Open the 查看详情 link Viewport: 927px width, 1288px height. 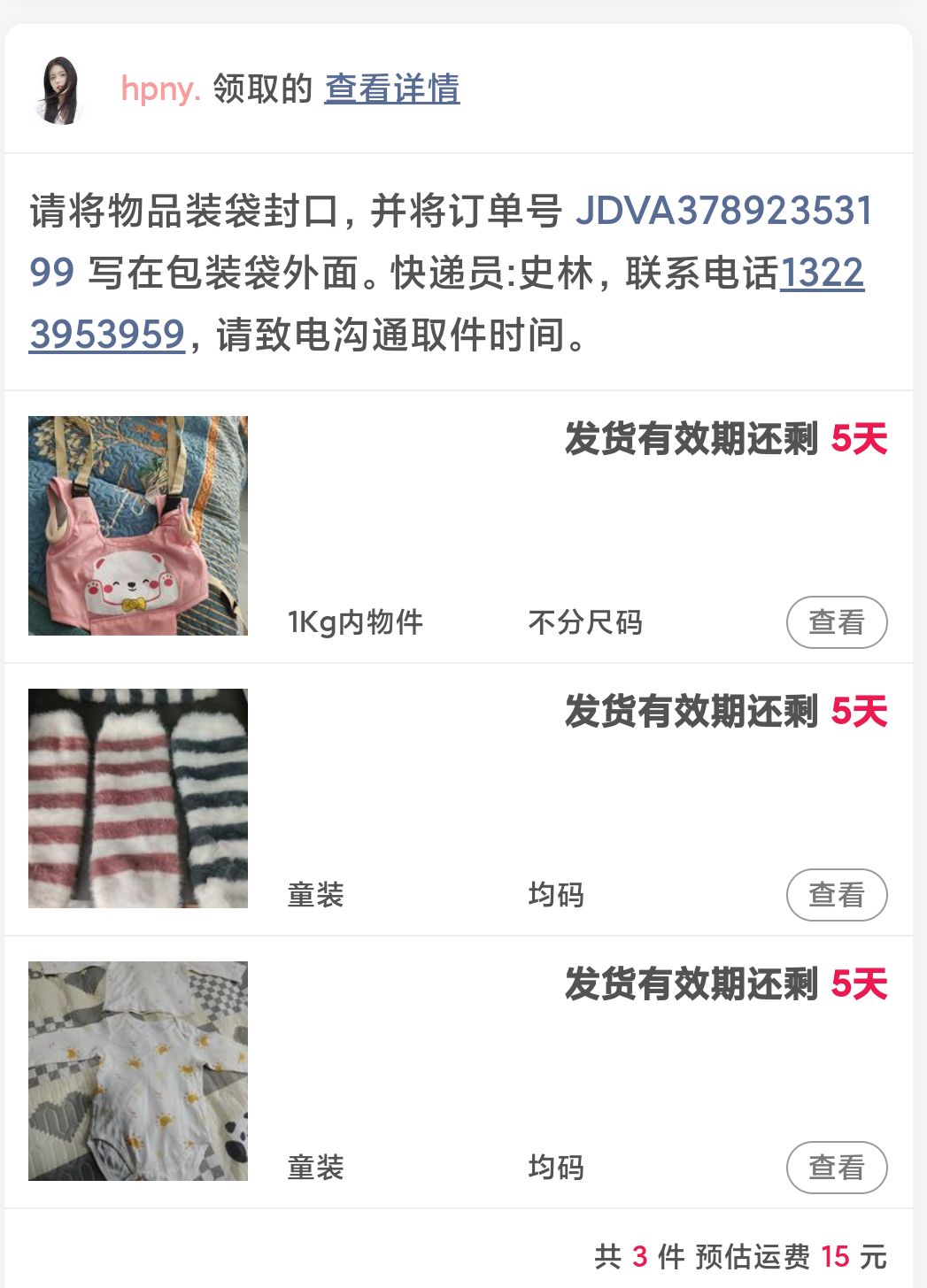point(391,89)
